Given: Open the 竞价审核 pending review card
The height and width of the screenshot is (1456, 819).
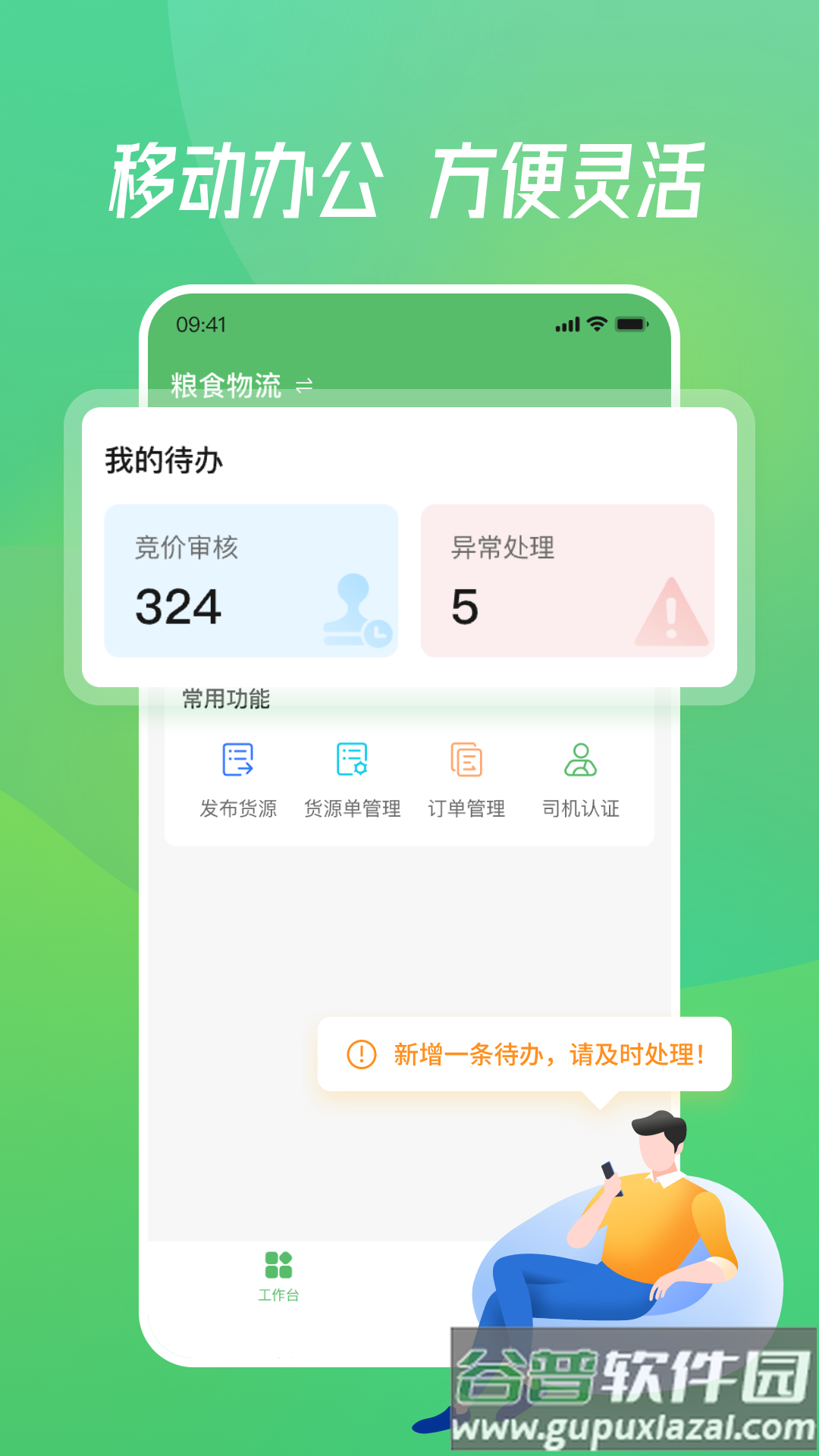Looking at the screenshot, I should pos(252,580).
